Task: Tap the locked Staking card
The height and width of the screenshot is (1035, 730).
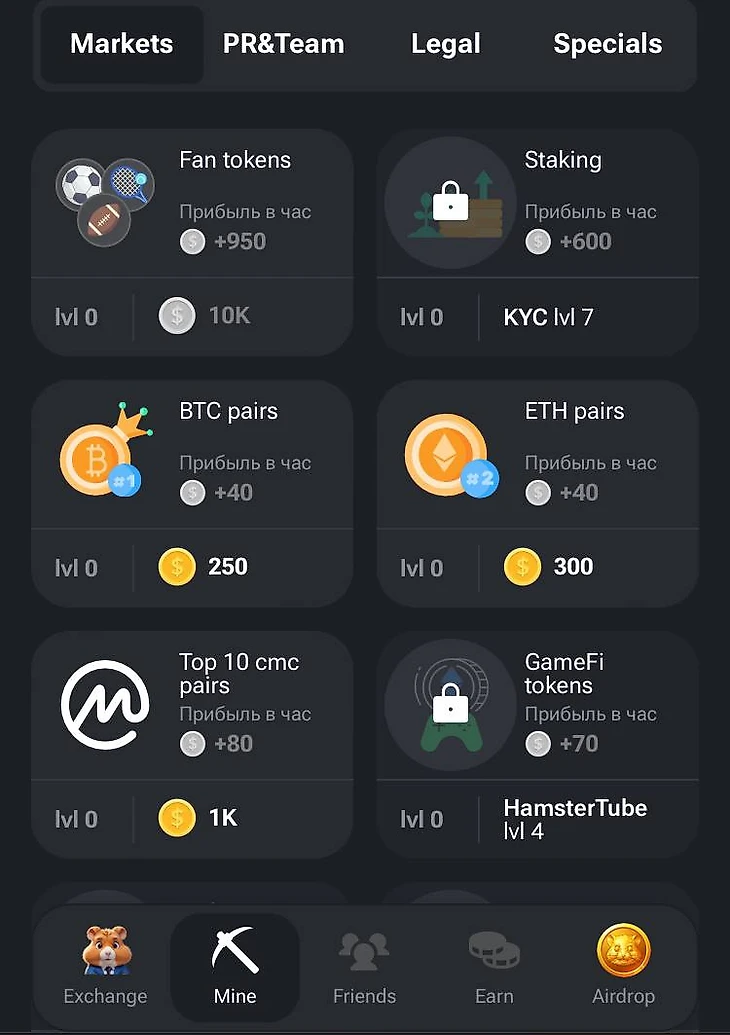Action: tap(537, 241)
